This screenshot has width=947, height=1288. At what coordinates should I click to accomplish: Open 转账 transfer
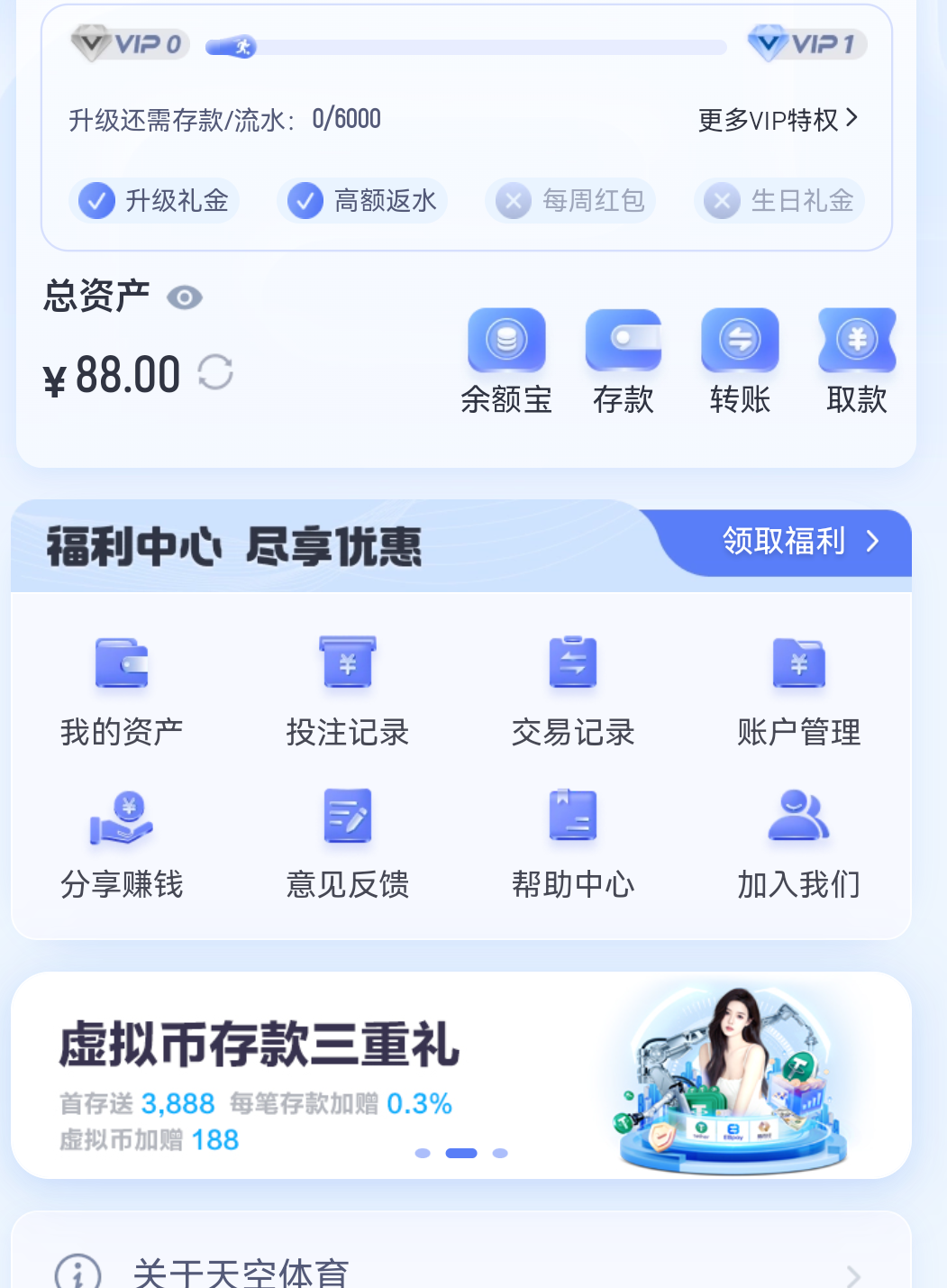[740, 361]
